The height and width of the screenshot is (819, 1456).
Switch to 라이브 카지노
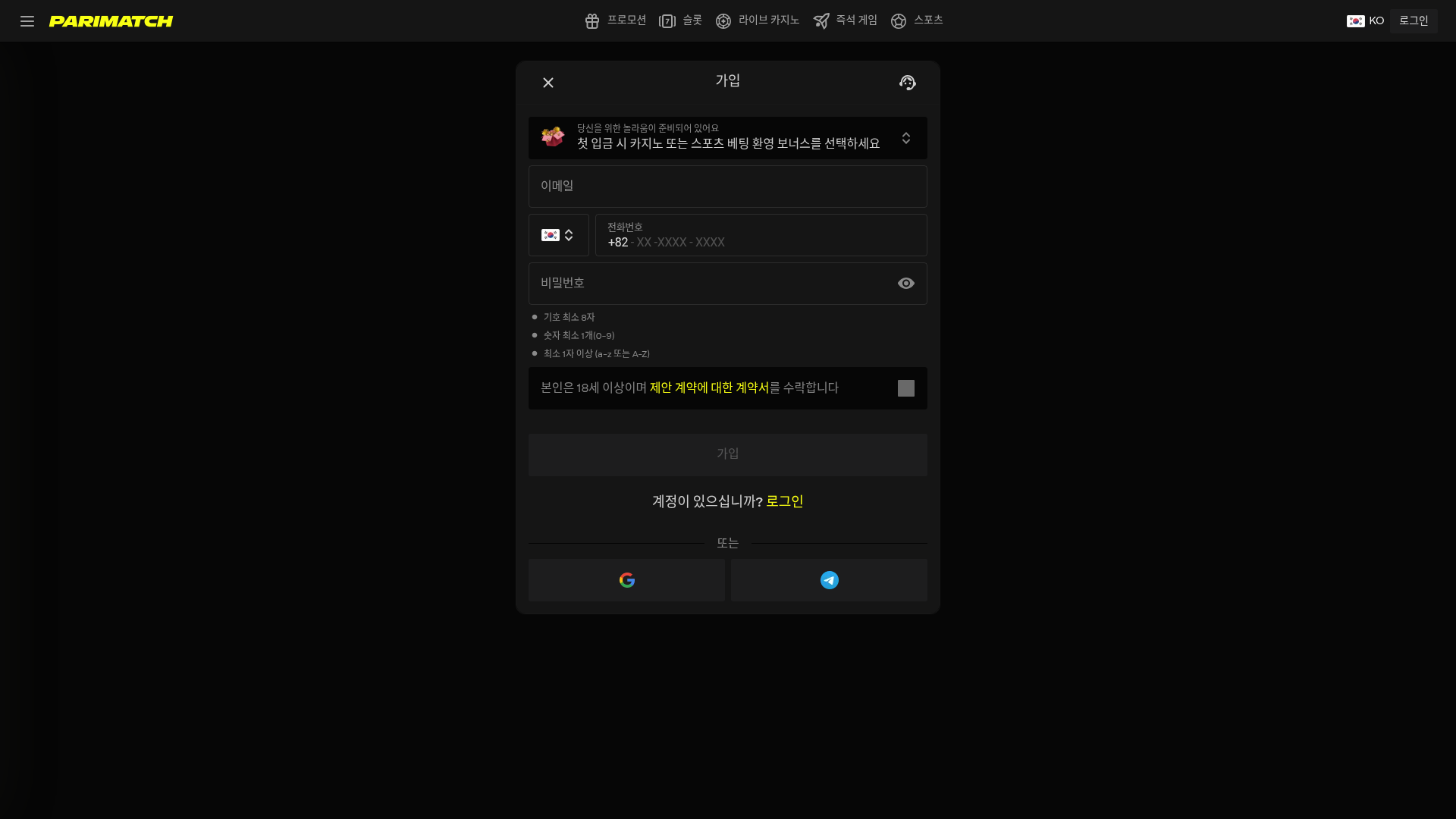click(757, 20)
